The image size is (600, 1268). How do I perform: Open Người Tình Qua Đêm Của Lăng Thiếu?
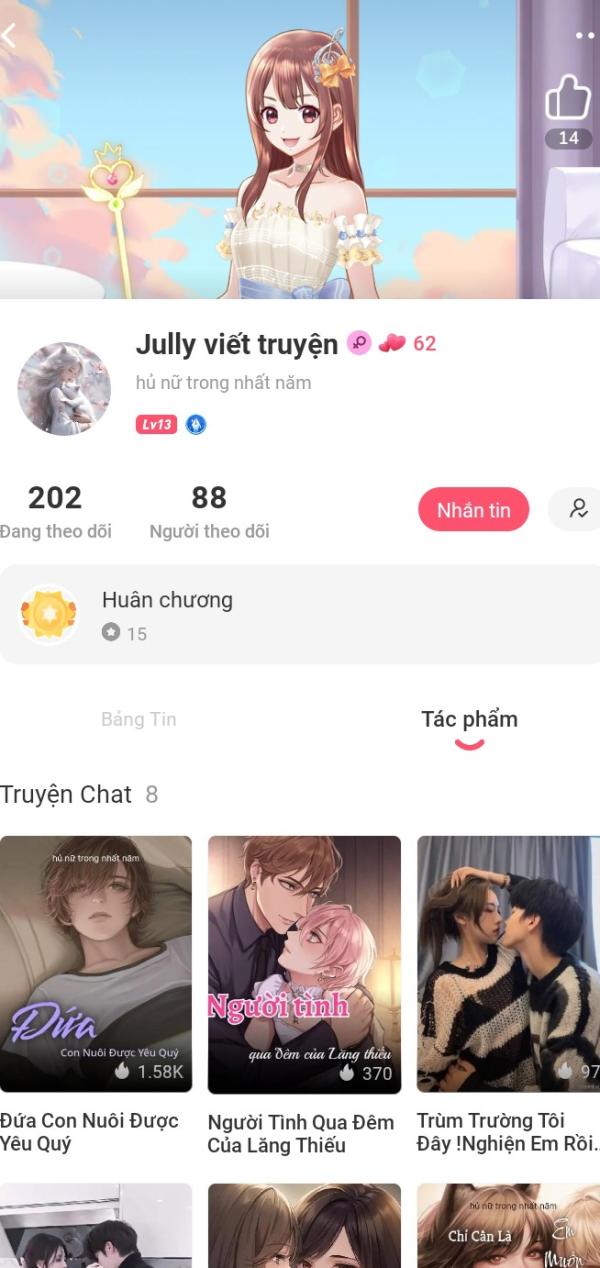(x=304, y=964)
